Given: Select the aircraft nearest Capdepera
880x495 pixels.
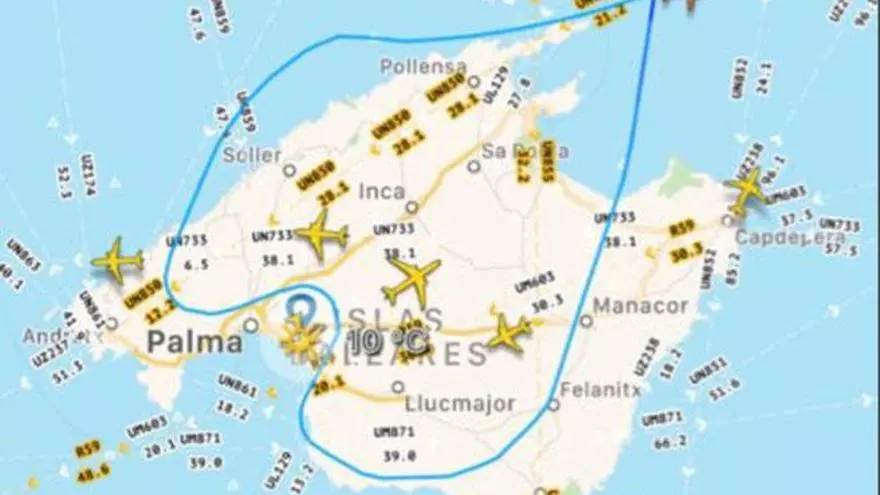Looking at the screenshot, I should point(749,190).
